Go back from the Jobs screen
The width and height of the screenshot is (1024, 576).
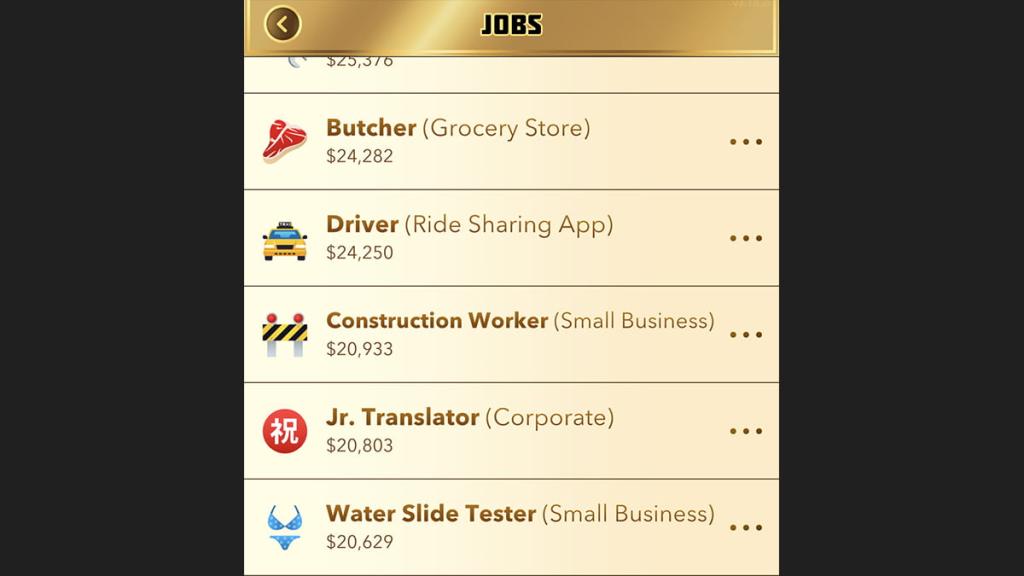tap(283, 24)
